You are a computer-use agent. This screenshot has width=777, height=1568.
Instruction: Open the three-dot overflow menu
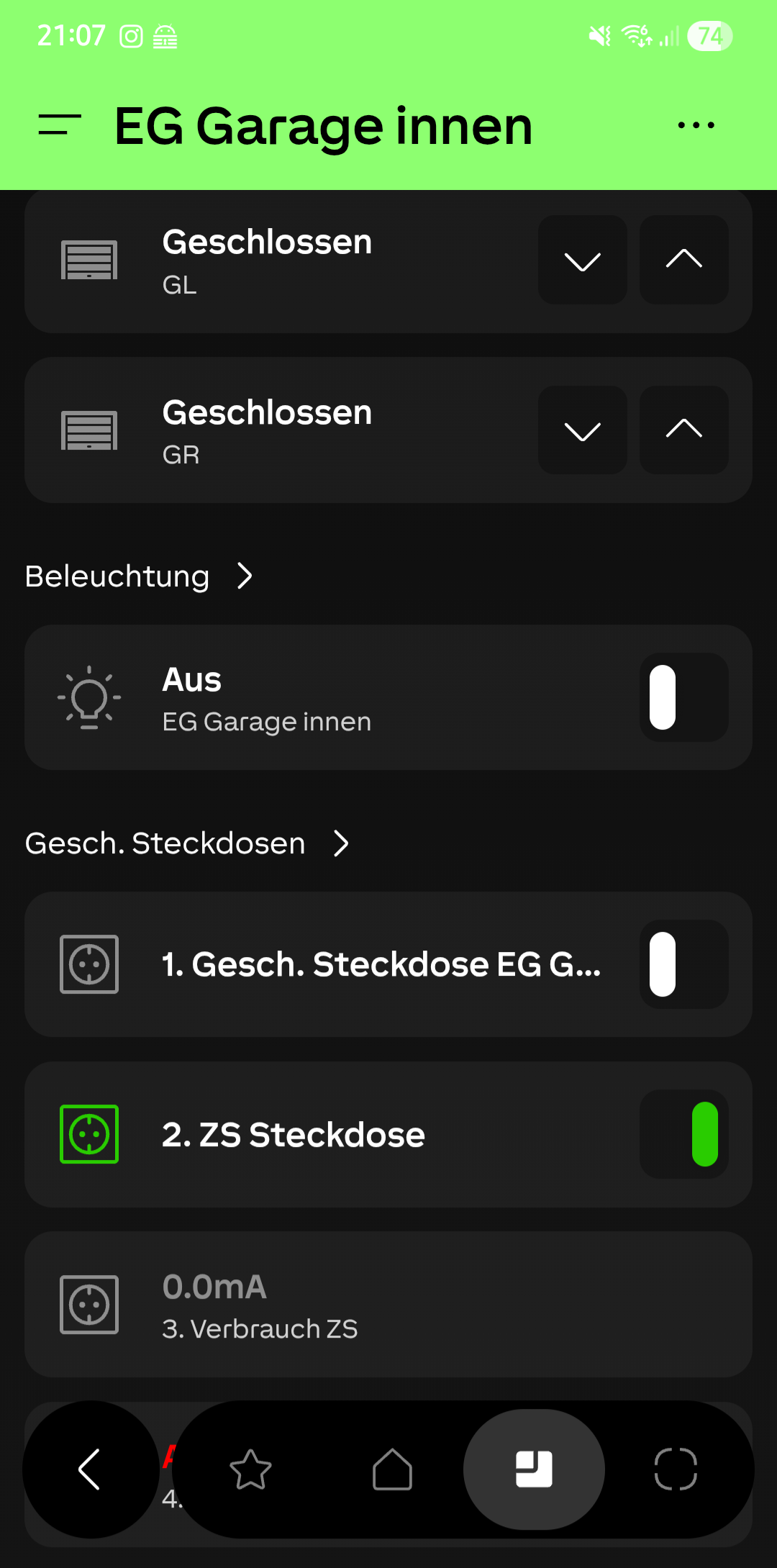point(696,125)
